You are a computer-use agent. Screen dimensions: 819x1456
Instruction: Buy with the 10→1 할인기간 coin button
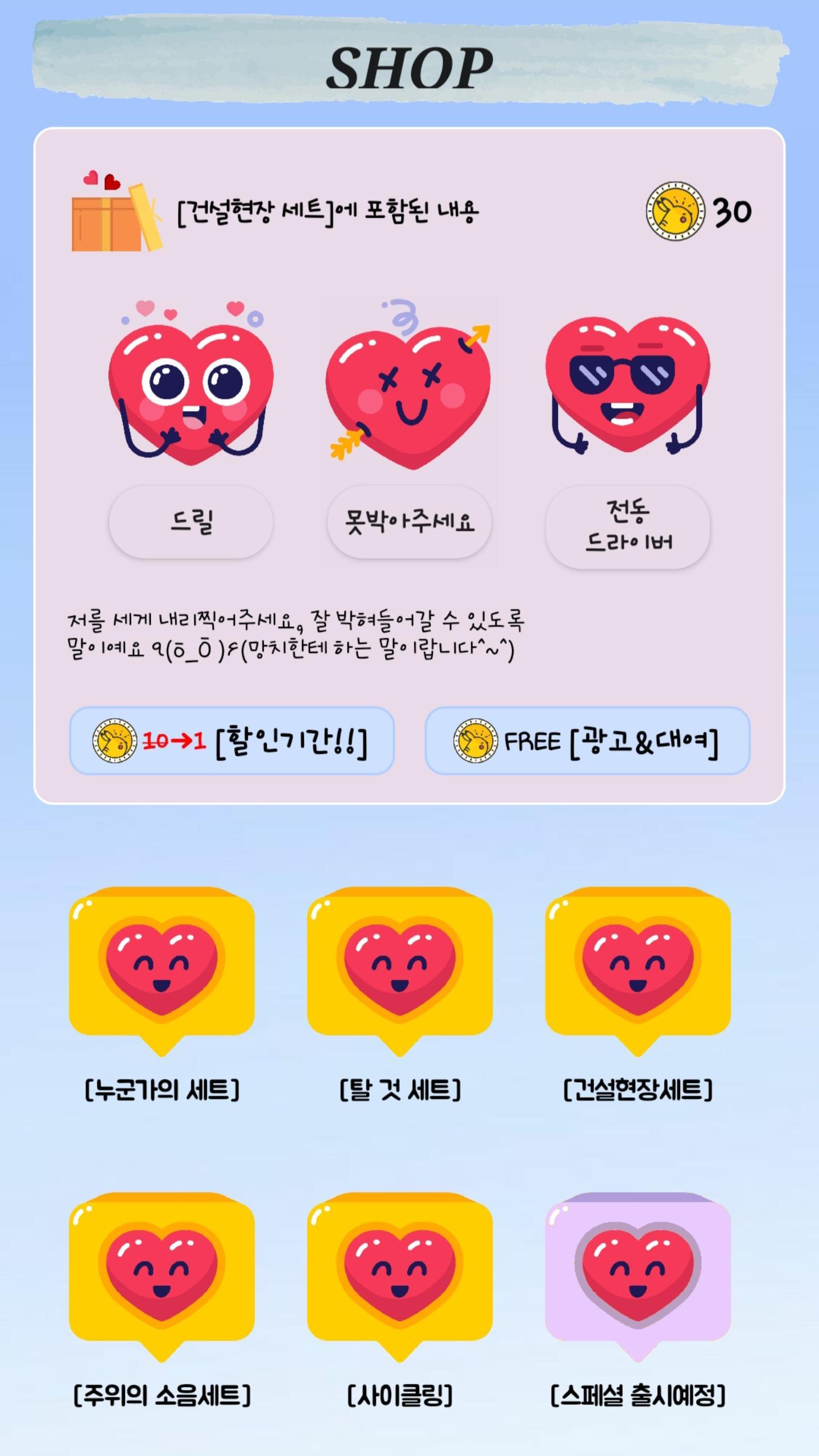pyautogui.click(x=232, y=741)
